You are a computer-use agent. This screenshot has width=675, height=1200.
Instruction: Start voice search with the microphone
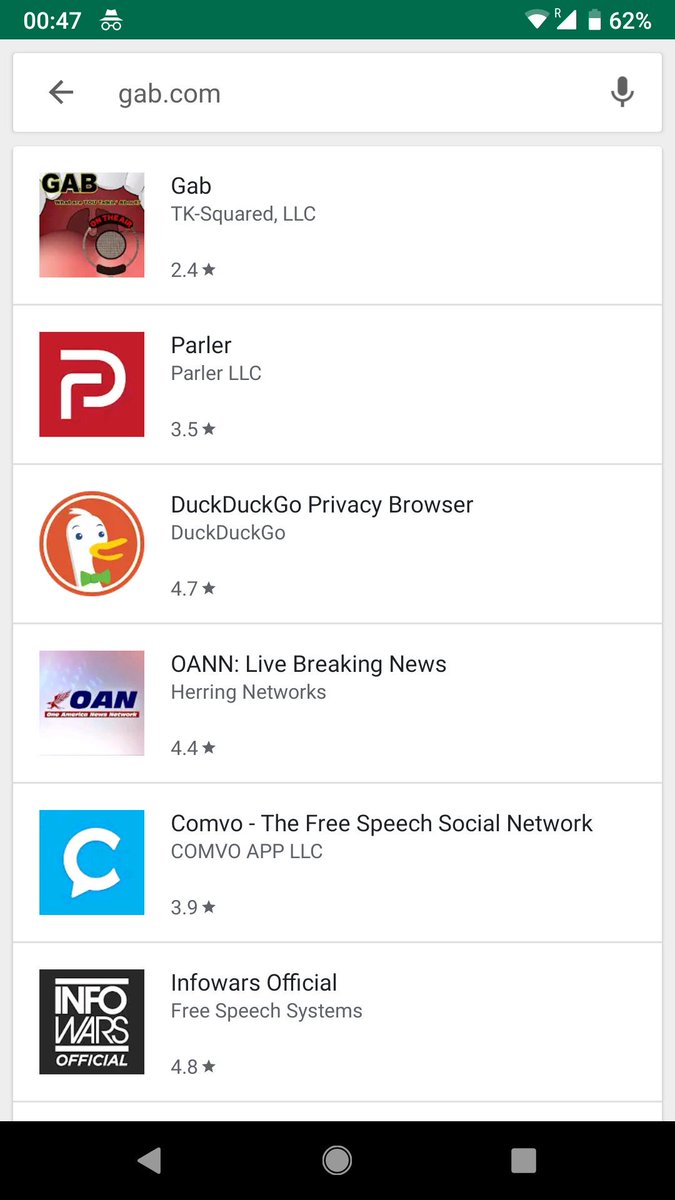(622, 92)
